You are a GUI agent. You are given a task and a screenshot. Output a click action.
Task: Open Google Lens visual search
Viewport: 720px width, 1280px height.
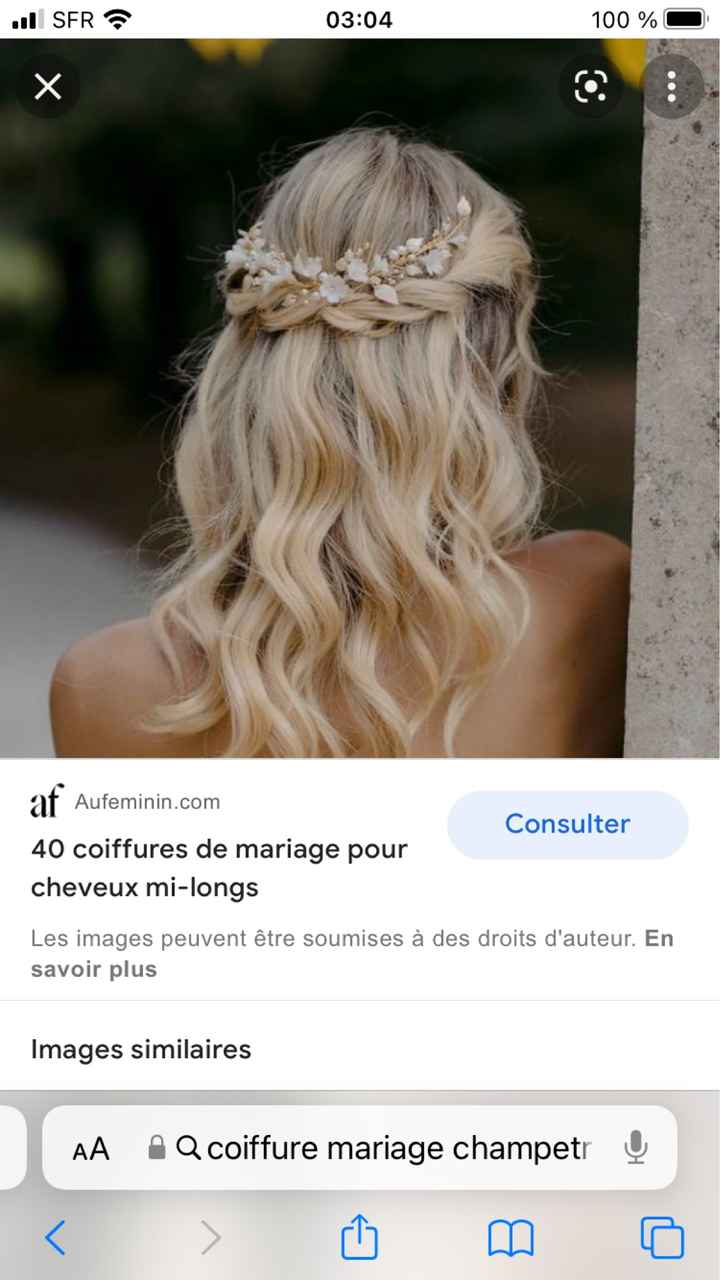tap(591, 87)
